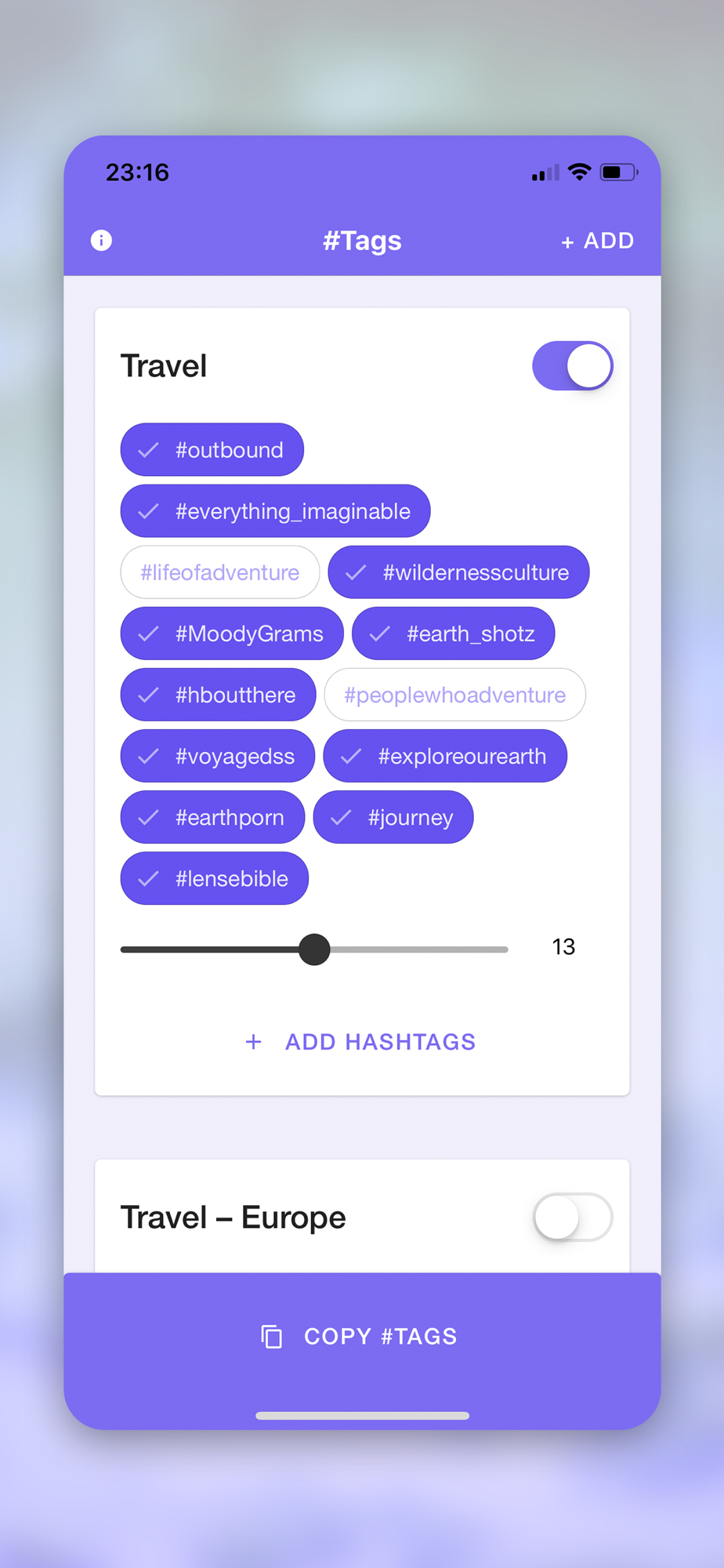Deselect #wildernessculture chip
The image size is (724, 1568).
458,572
